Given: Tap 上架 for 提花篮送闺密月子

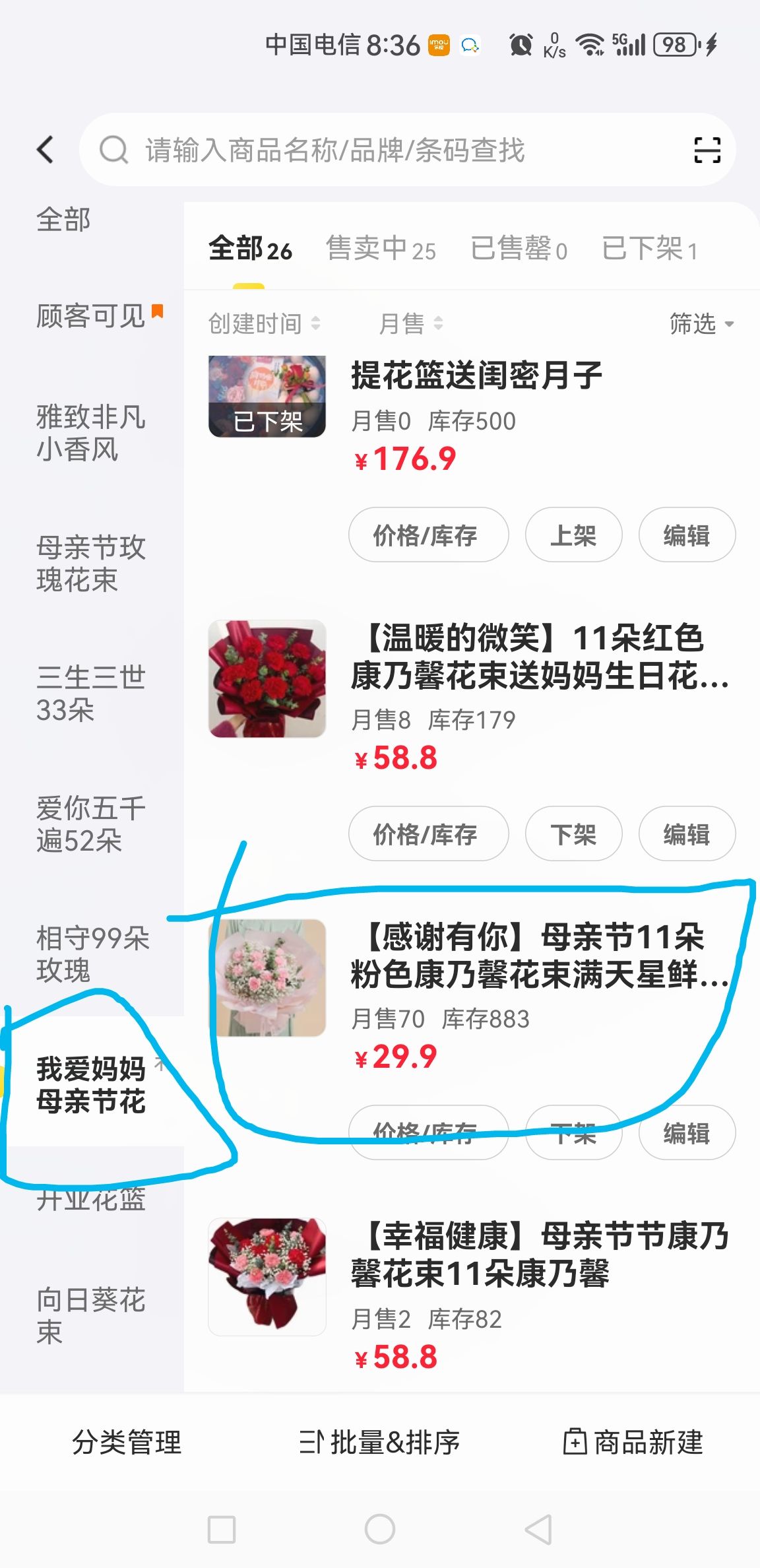Looking at the screenshot, I should pyautogui.click(x=573, y=535).
